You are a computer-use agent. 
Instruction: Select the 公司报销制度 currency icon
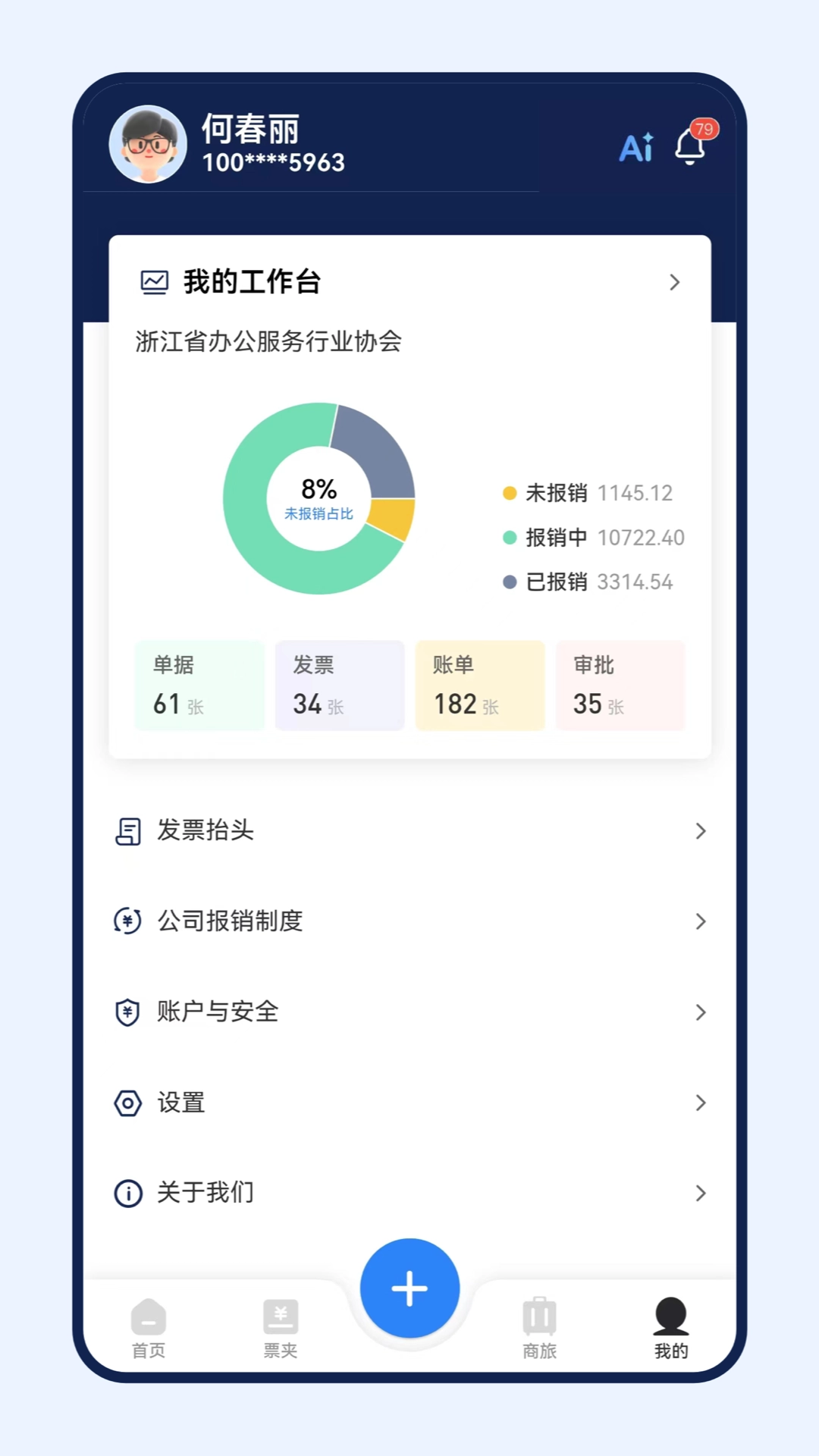[x=129, y=921]
